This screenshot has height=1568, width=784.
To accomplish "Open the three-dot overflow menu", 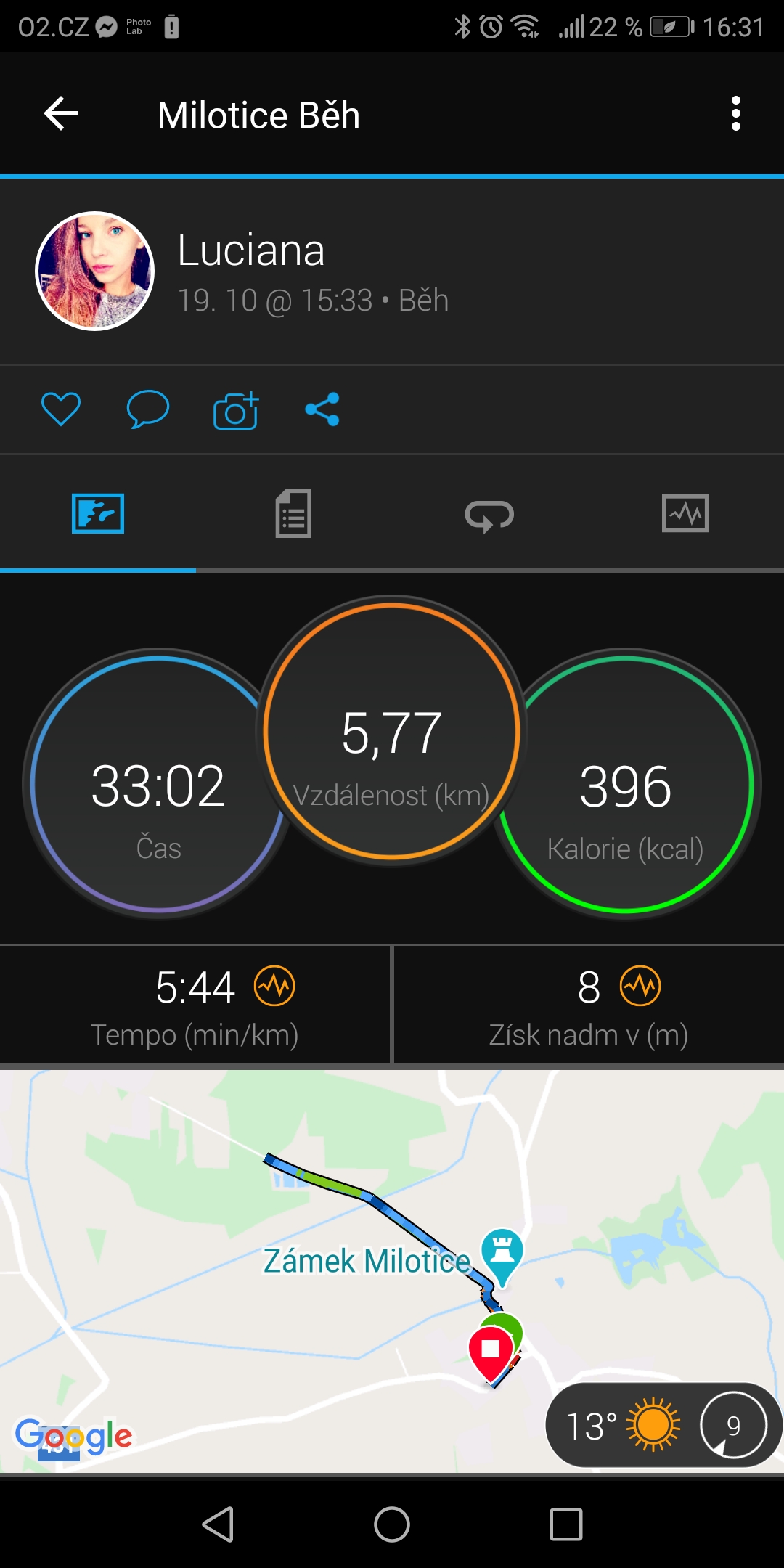I will [736, 114].
